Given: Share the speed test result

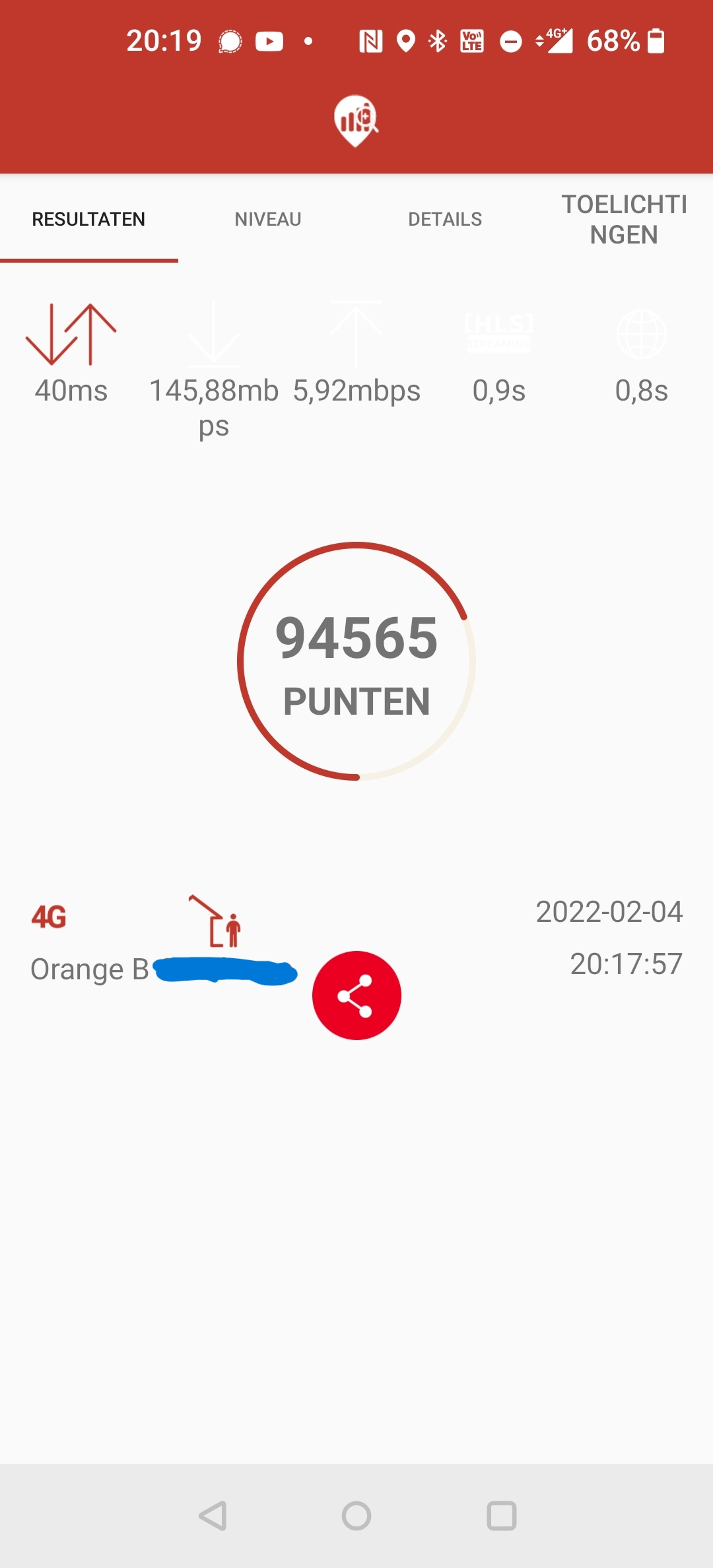Looking at the screenshot, I should point(356,995).
